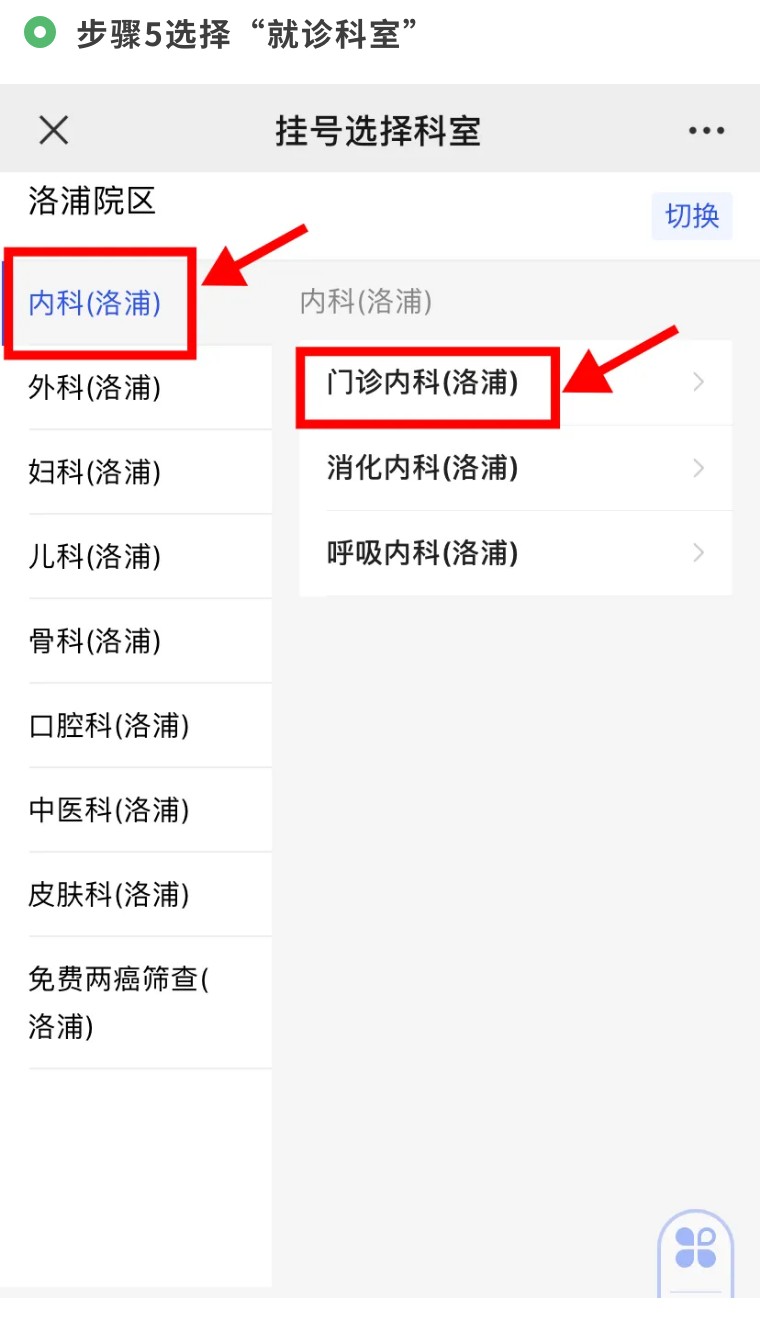Switch to 中医科(洛浦)

click(136, 810)
